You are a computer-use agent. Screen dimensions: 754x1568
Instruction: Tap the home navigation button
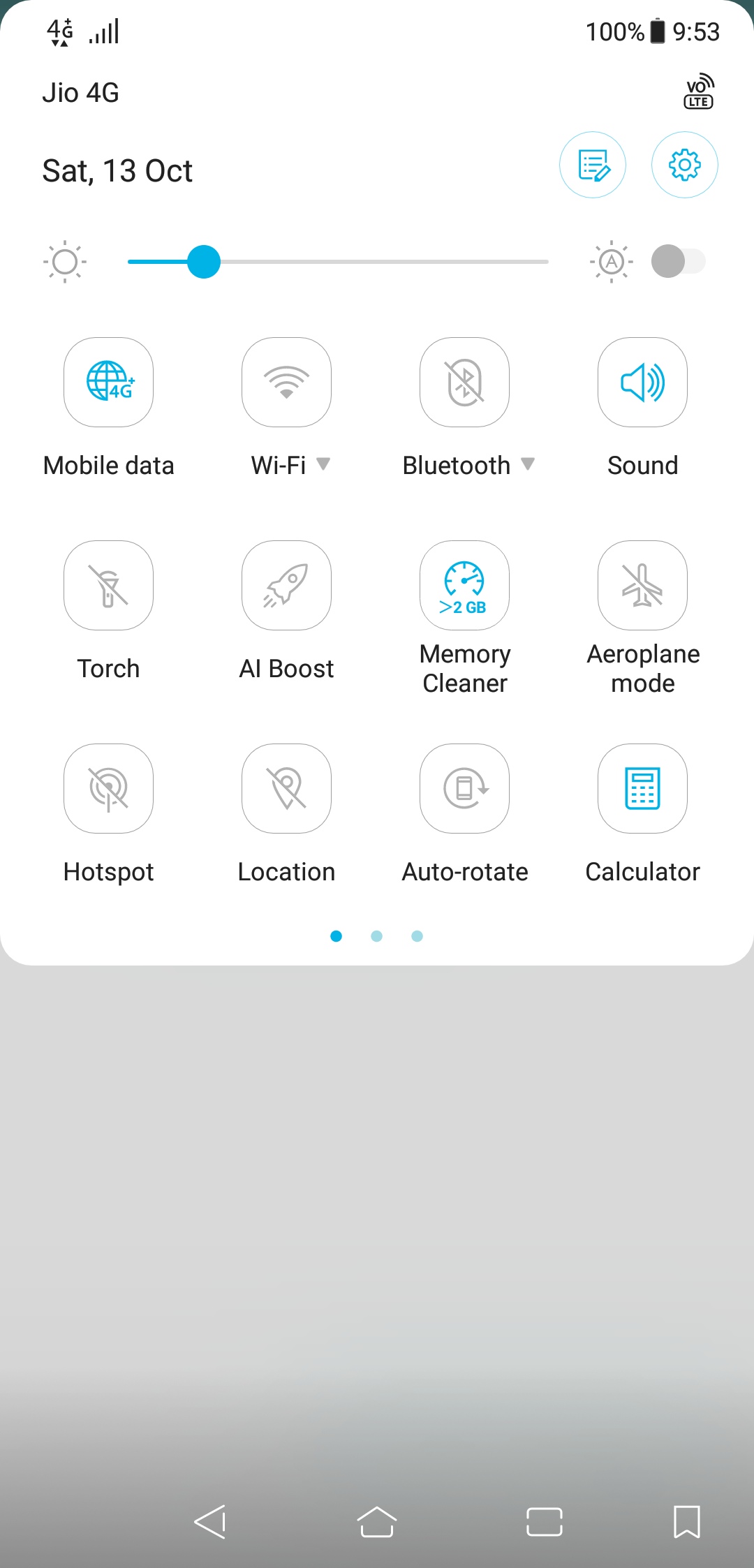tap(377, 1522)
